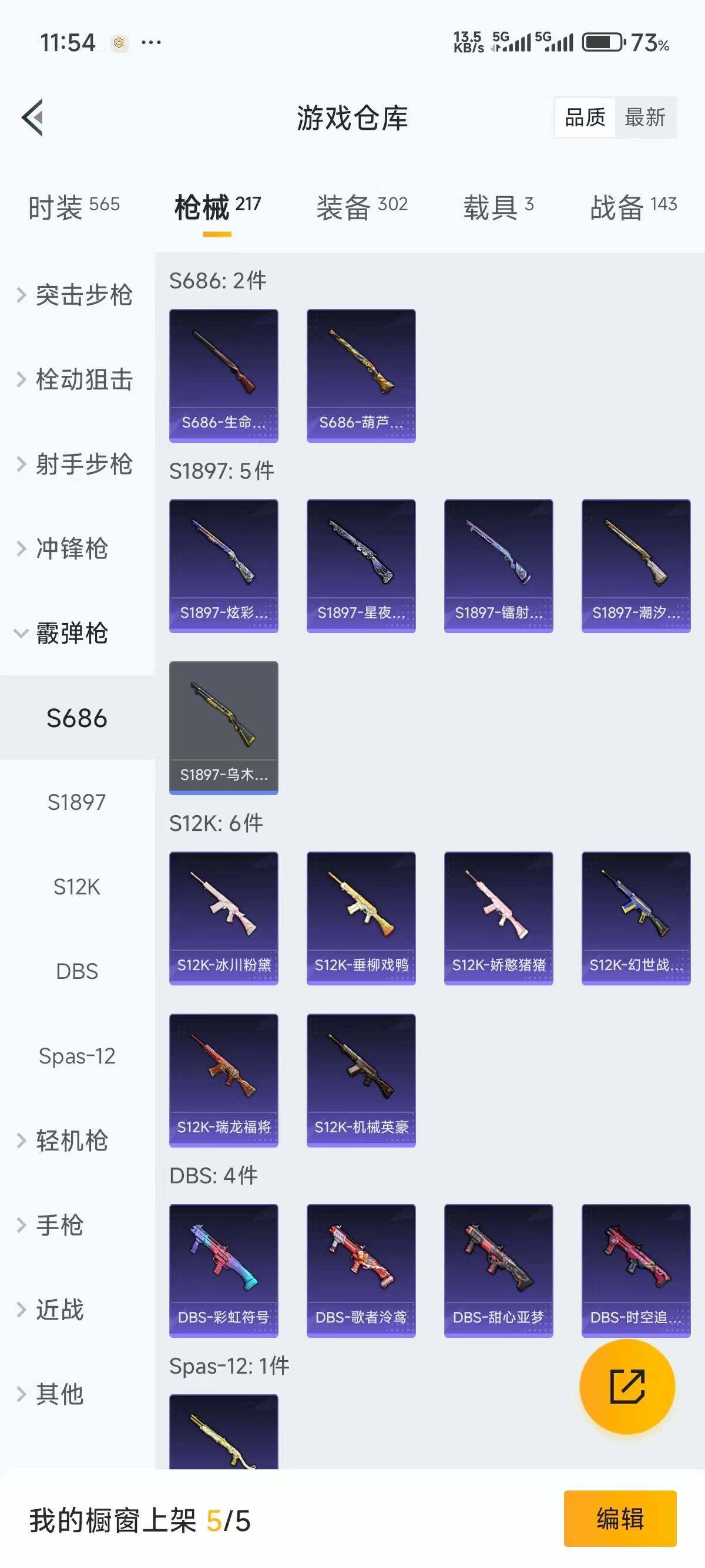The height and width of the screenshot is (1568, 705).
Task: Click the 编辑 button at the bottom
Action: click(x=622, y=1519)
